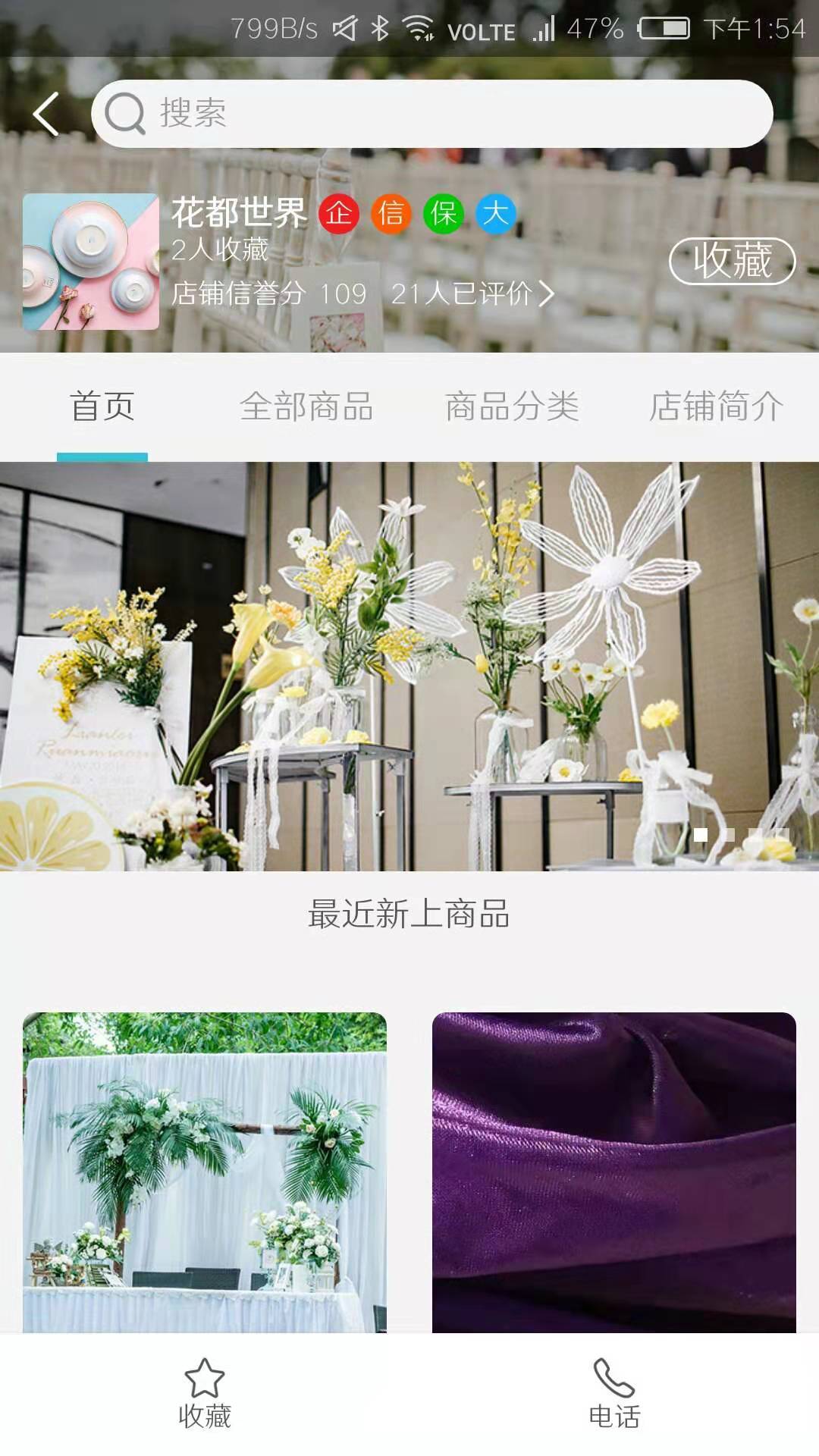The image size is (819, 1456).
Task: Tap the oval 收藏 button in header
Action: coord(732,262)
